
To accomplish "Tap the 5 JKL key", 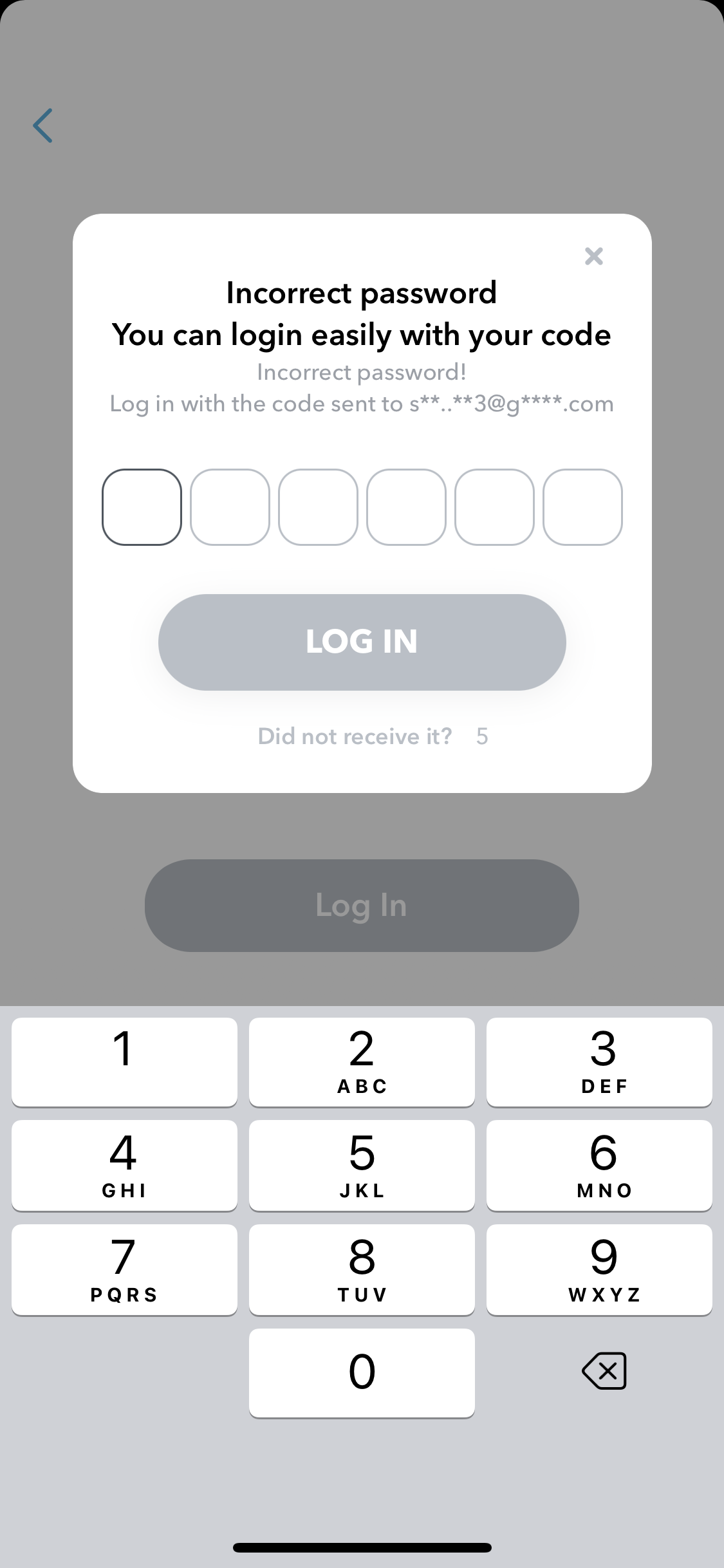I will coord(361,1166).
